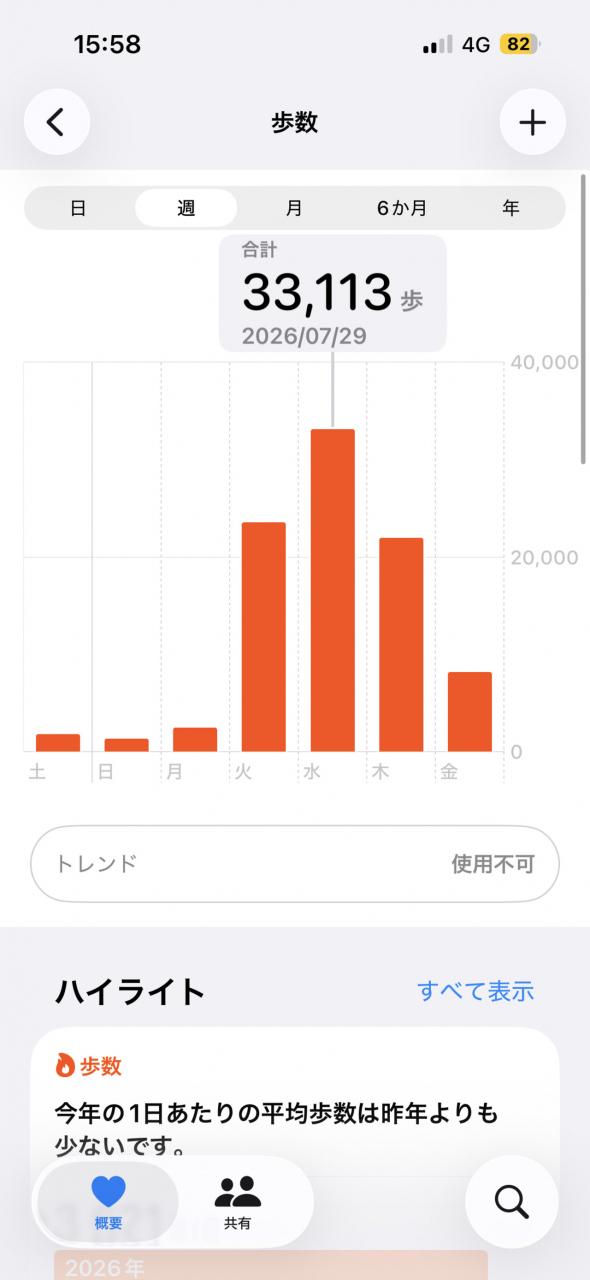Add step data with the plus button
This screenshot has width=590, height=1280.
[x=532, y=122]
